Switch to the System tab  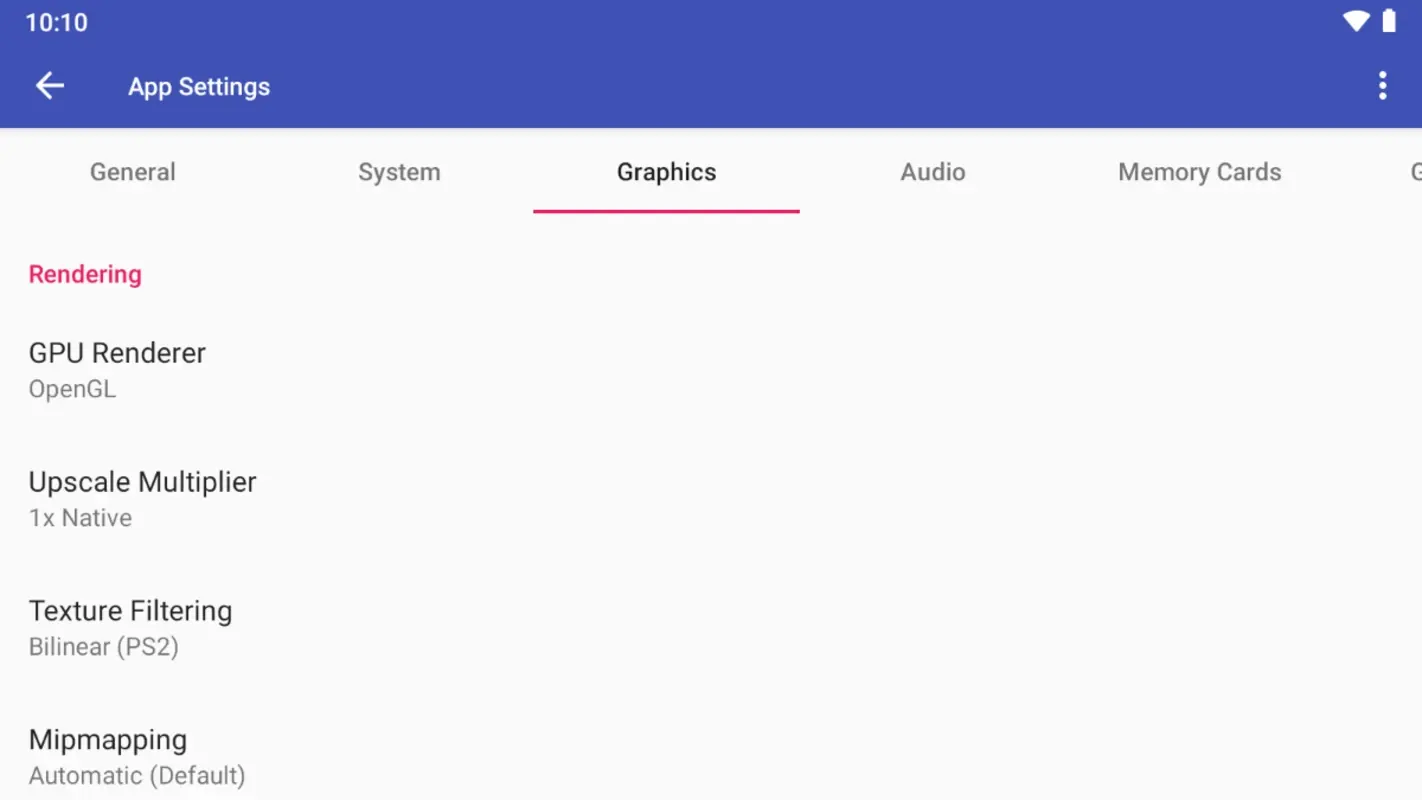399,172
